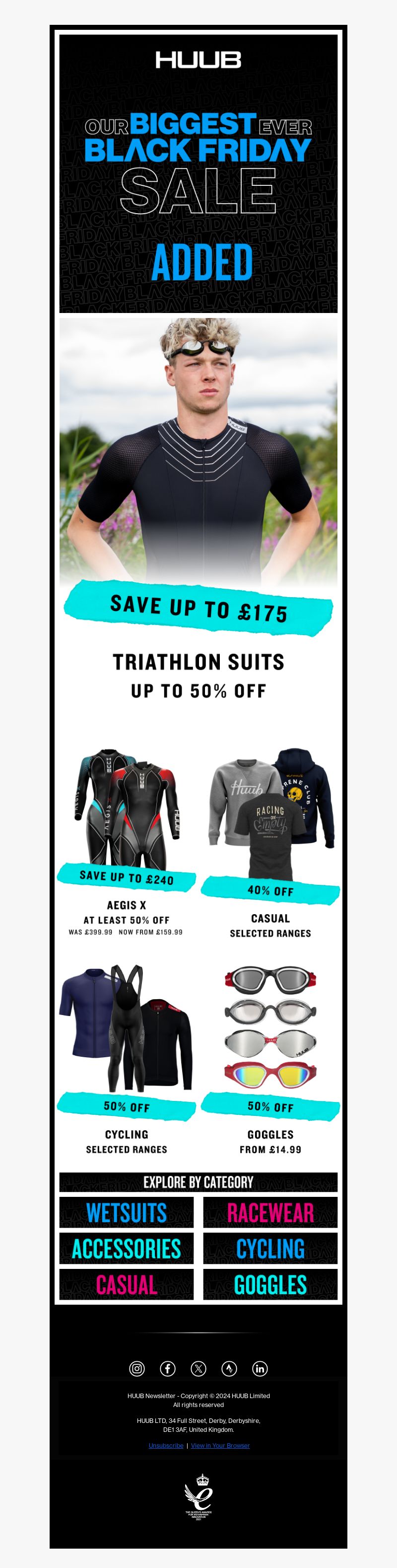View the Casual 40% off offer
Screen dimensions: 397x1568
point(270,840)
